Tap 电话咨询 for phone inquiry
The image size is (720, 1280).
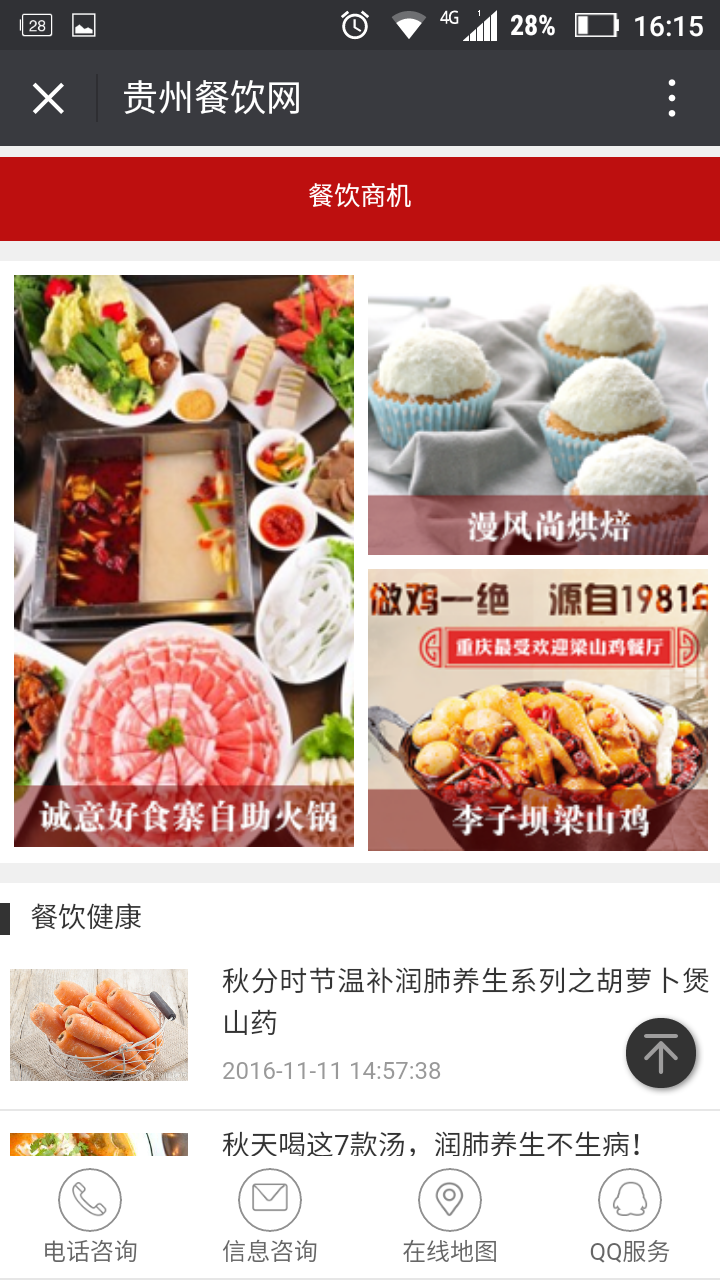[x=90, y=1216]
